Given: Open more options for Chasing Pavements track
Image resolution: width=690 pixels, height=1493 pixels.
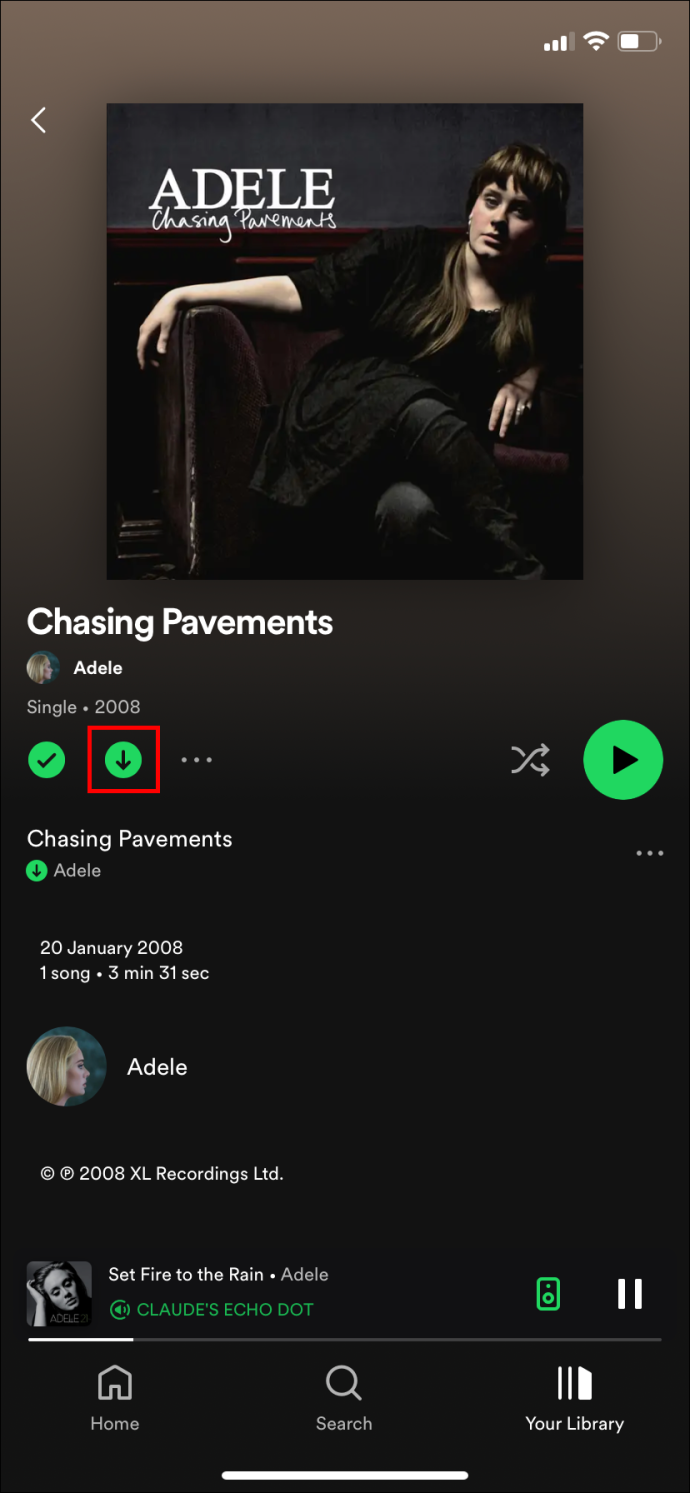Looking at the screenshot, I should tap(650, 853).
